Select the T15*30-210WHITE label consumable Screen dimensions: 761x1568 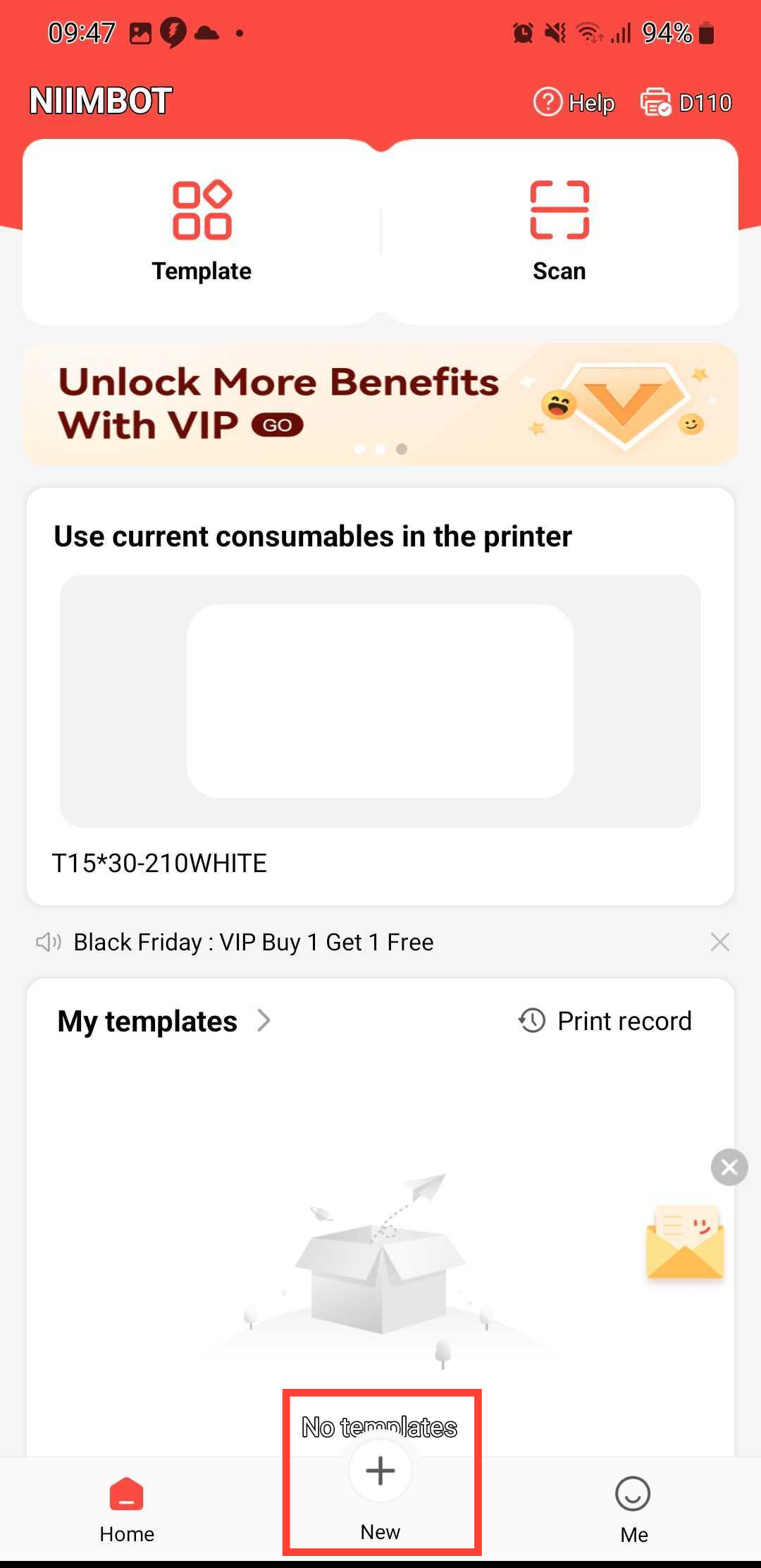coord(380,701)
